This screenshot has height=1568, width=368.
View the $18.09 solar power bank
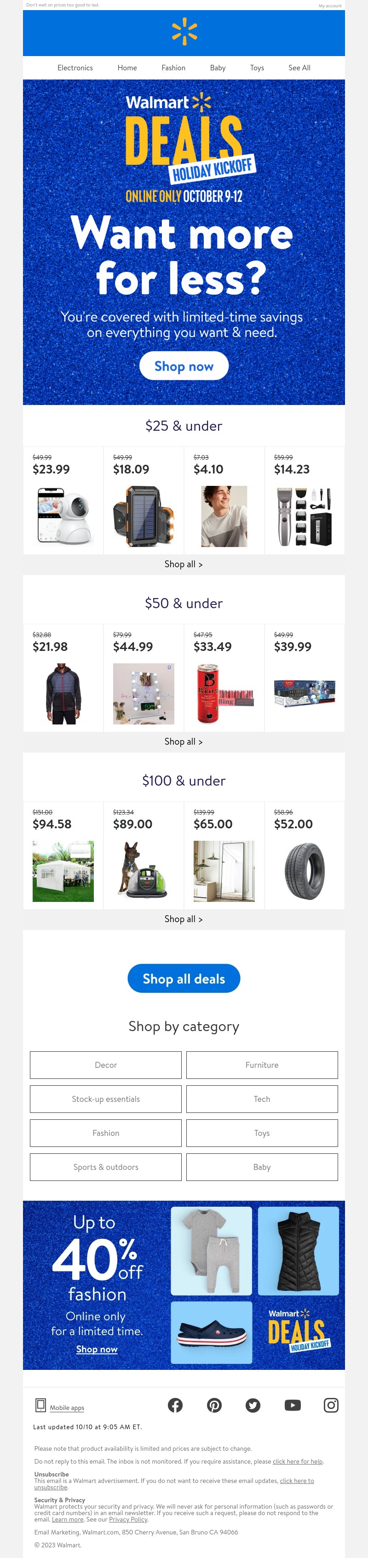[143, 516]
